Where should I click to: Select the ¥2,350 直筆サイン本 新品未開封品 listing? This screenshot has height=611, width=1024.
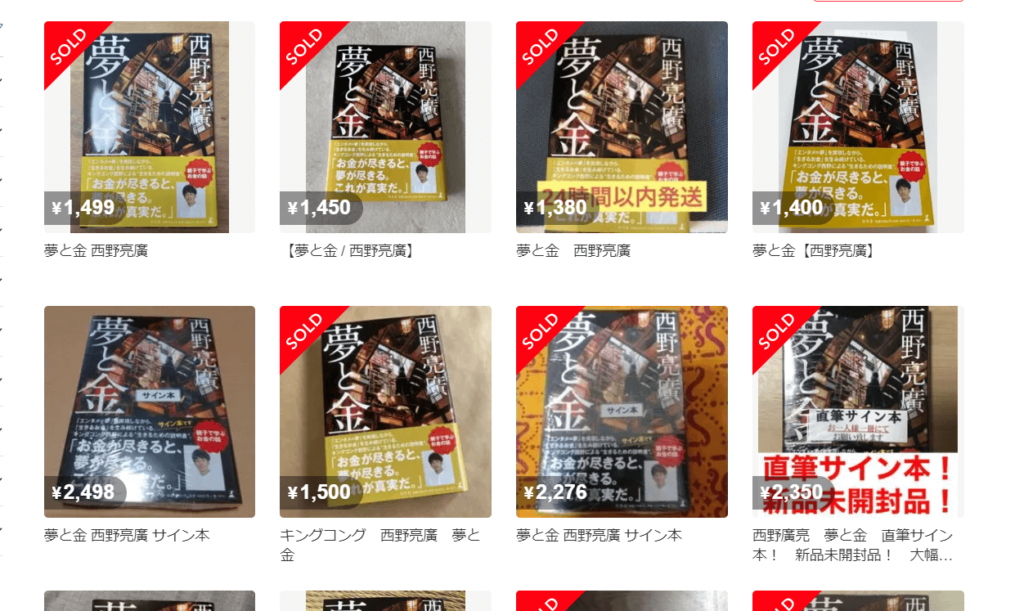pyautogui.click(x=857, y=411)
